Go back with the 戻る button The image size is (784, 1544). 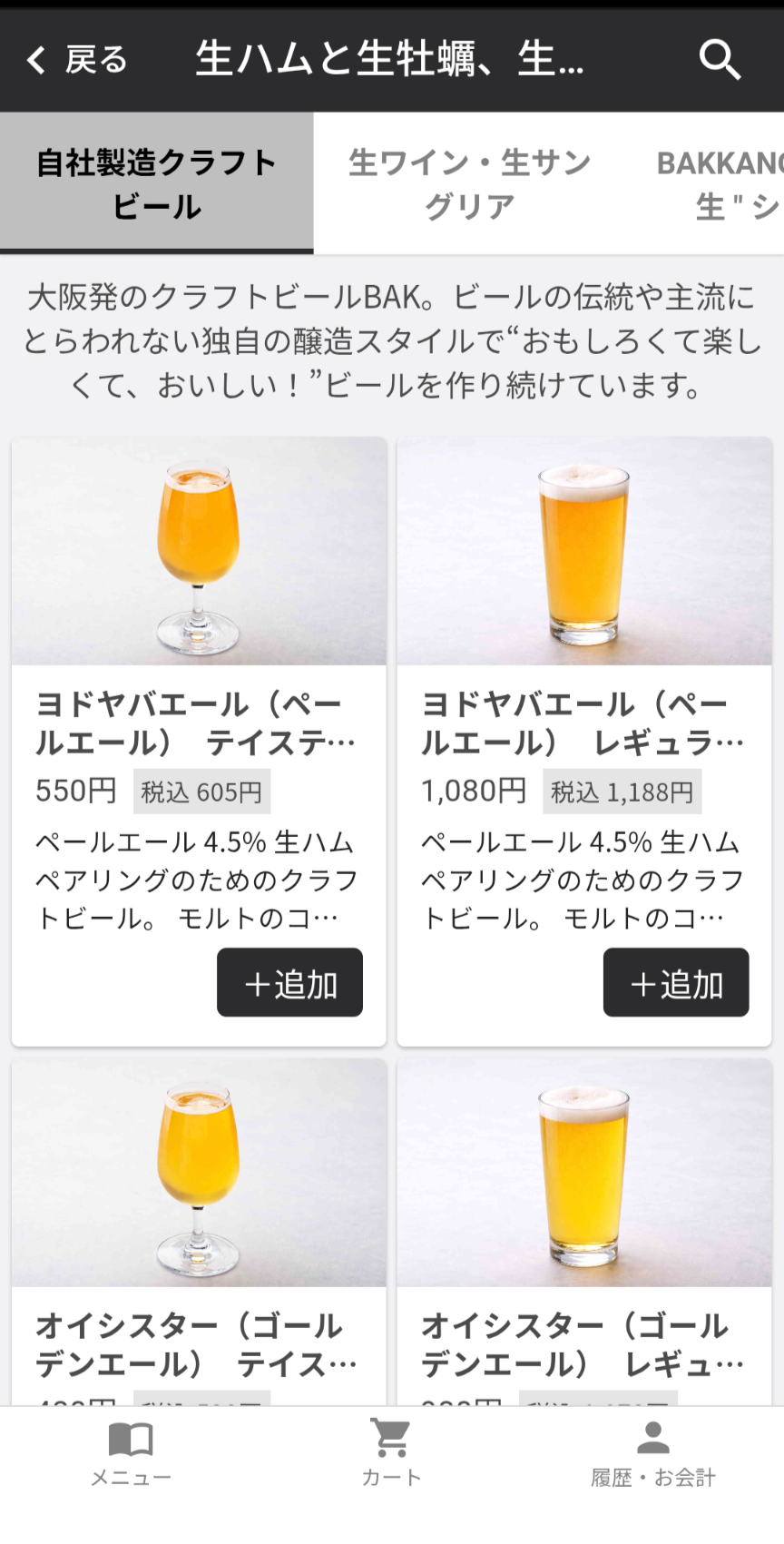77,60
